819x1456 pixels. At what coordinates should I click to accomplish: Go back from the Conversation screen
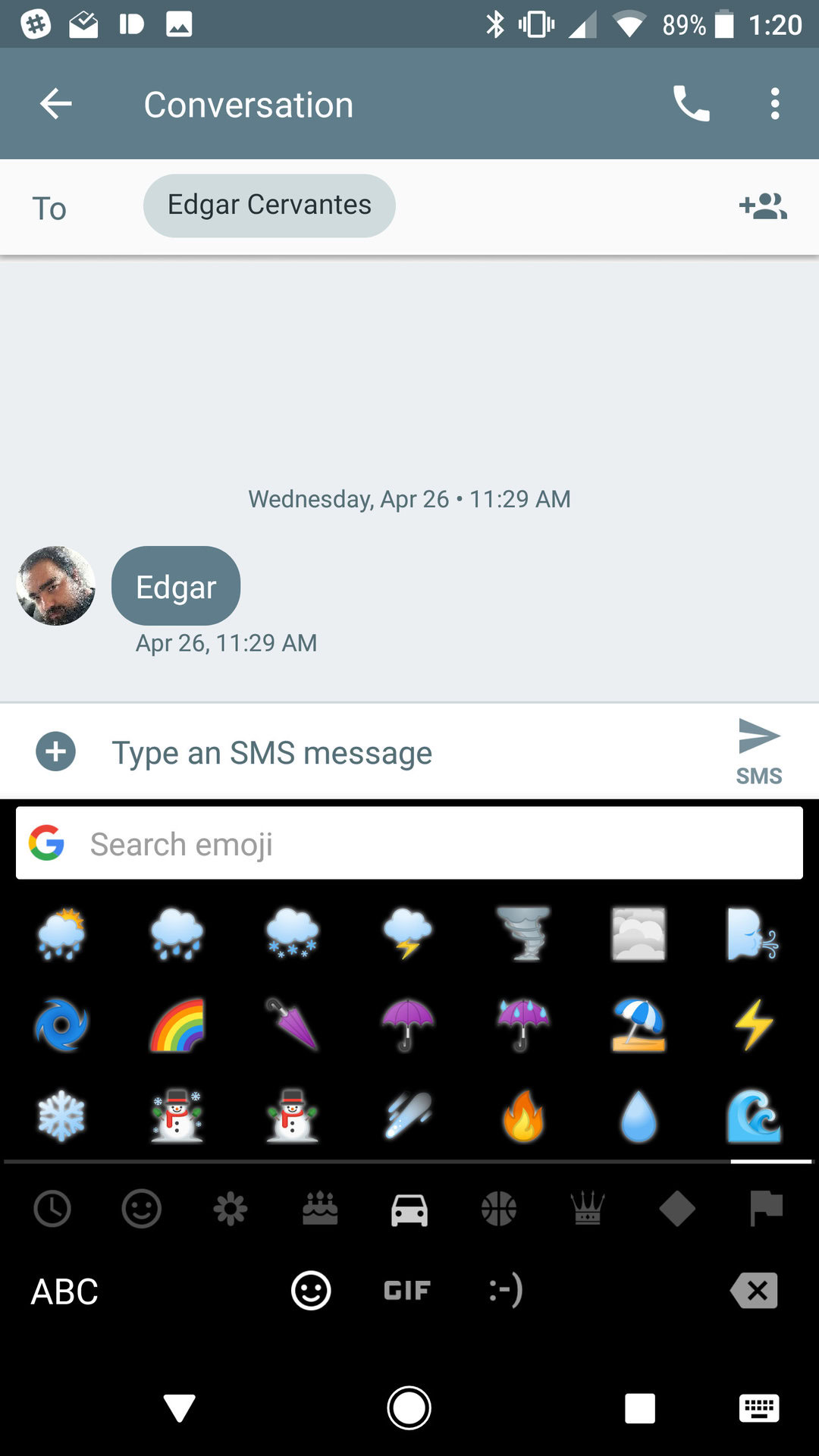(55, 104)
